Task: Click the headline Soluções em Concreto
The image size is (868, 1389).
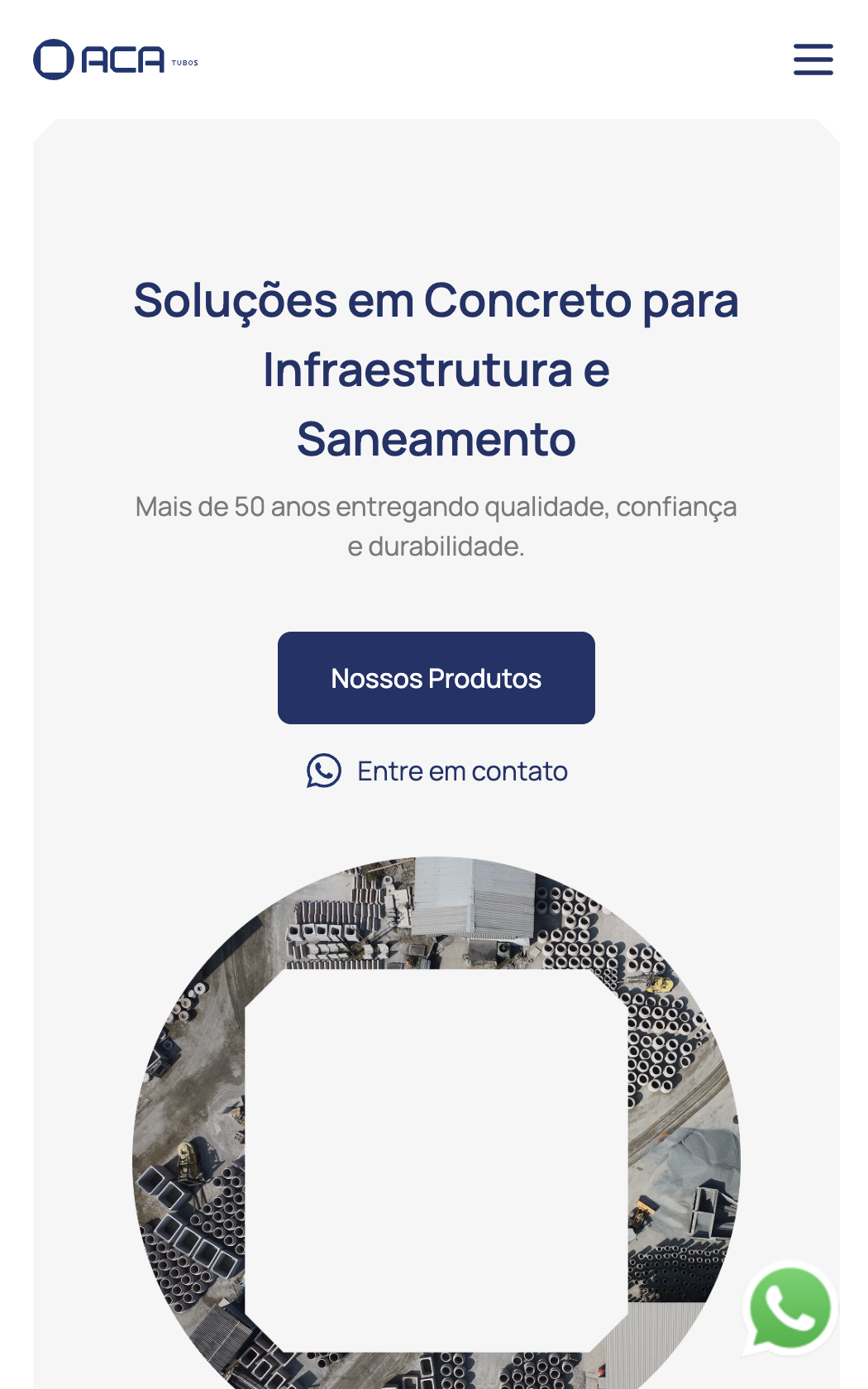Action: tap(436, 368)
